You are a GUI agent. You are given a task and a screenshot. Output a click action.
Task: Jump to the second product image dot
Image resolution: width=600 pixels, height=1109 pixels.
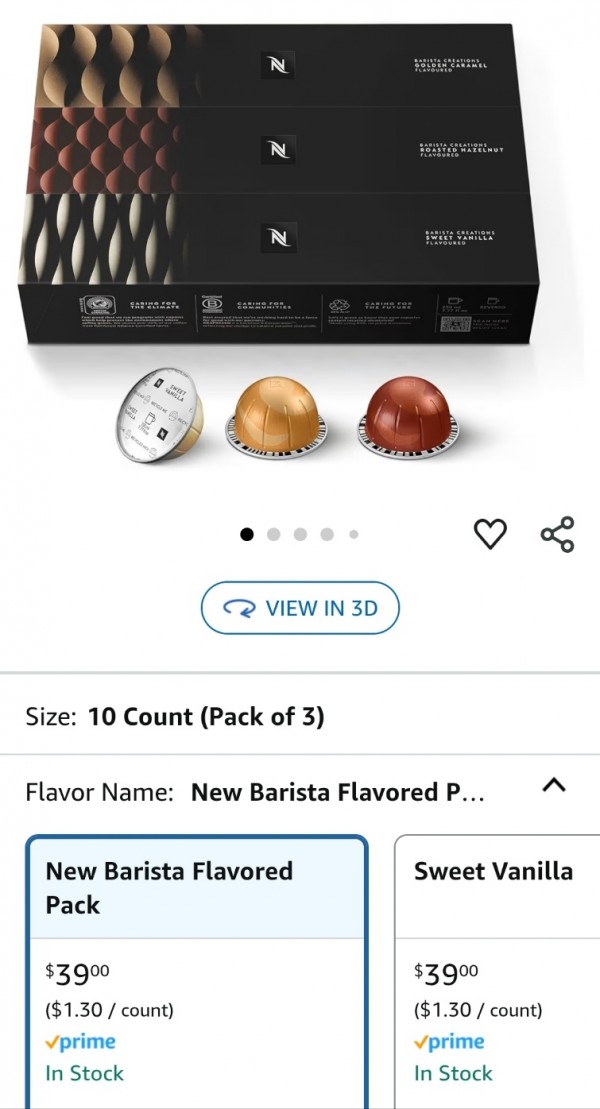click(x=274, y=534)
